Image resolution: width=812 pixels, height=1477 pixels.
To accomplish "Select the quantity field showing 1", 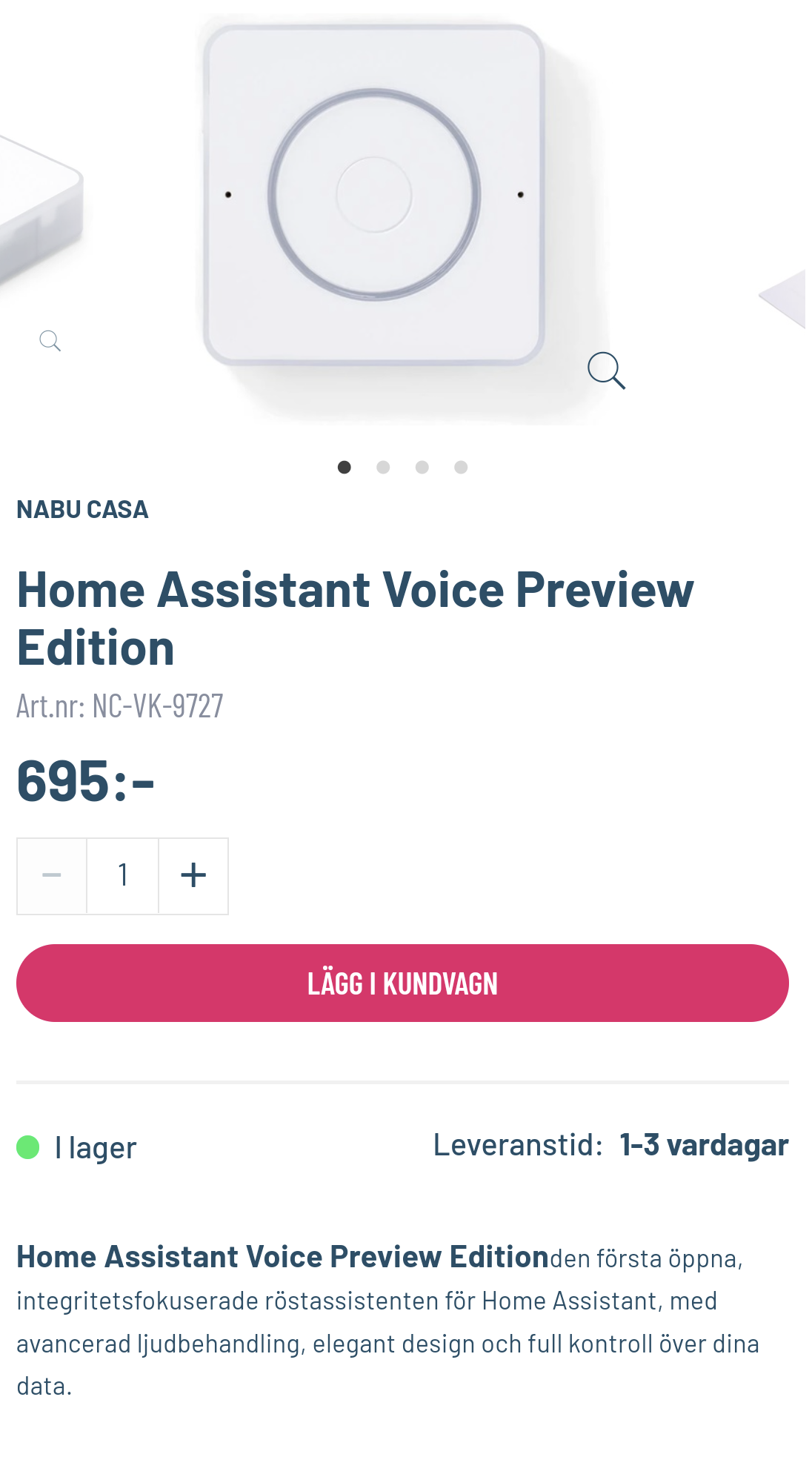I will point(123,876).
